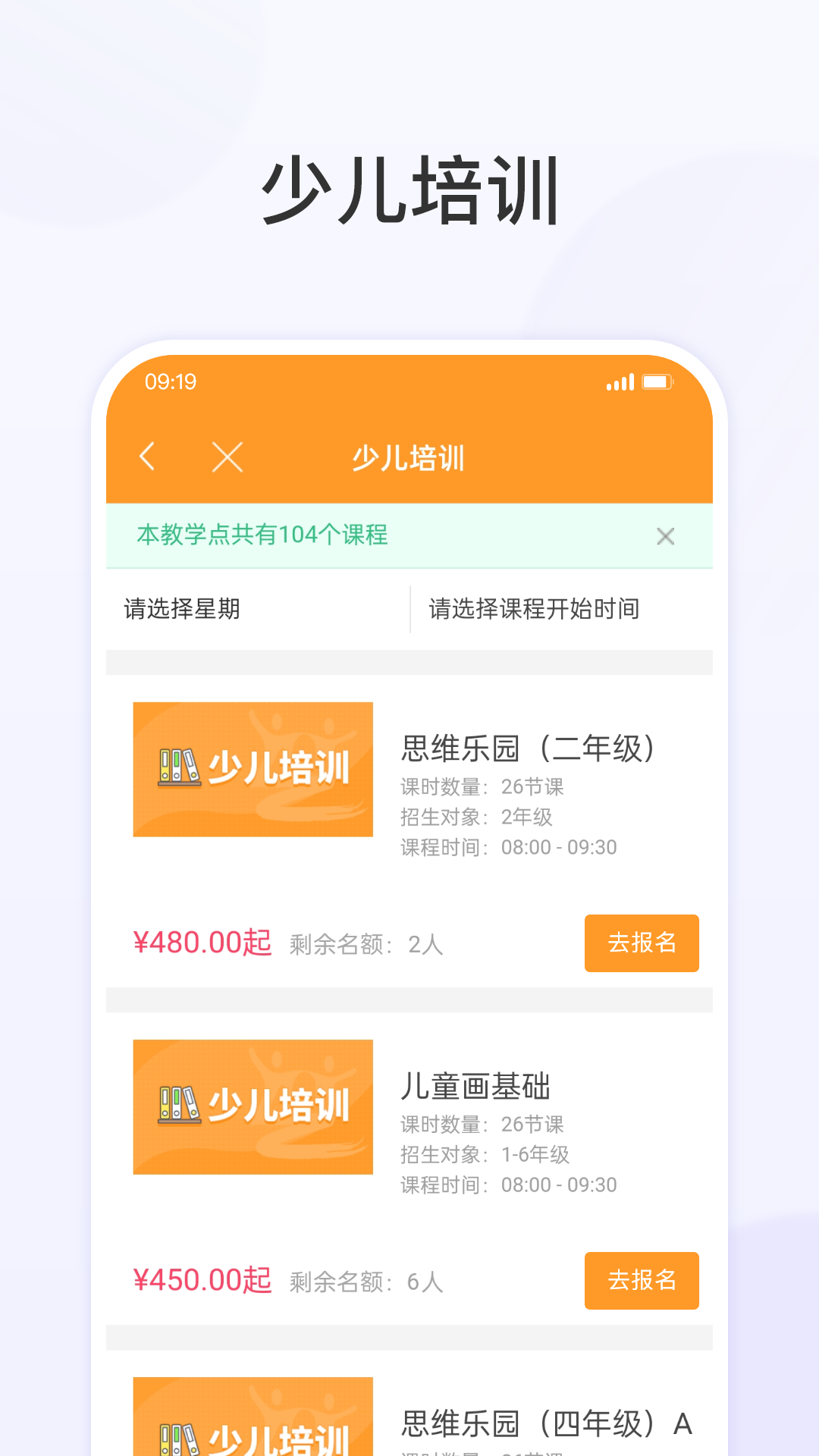Tap the signal strength icon
Image resolution: width=819 pixels, height=1456 pixels.
[620, 382]
